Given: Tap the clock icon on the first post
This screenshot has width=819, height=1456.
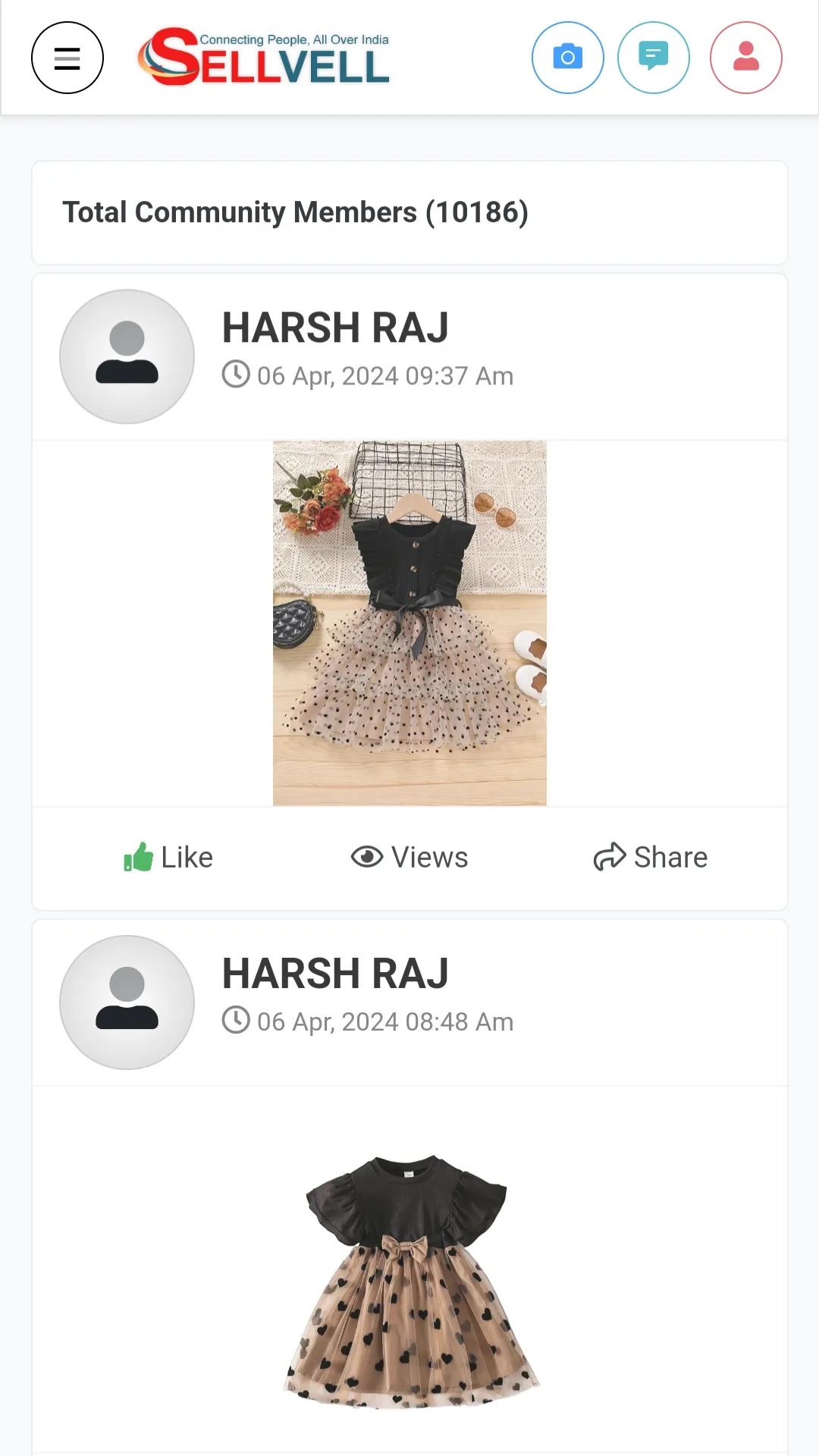Looking at the screenshot, I should (x=236, y=375).
